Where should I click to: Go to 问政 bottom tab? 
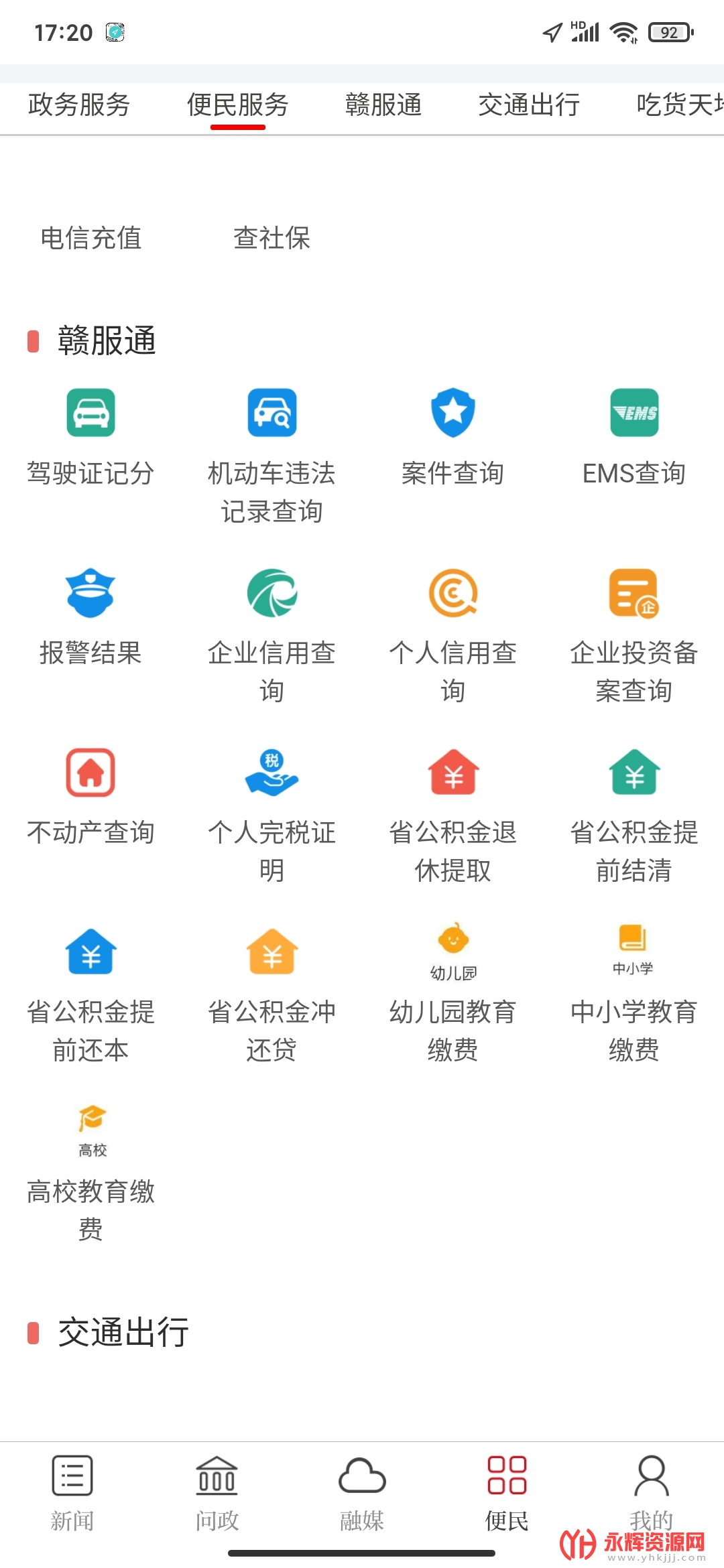click(217, 1494)
